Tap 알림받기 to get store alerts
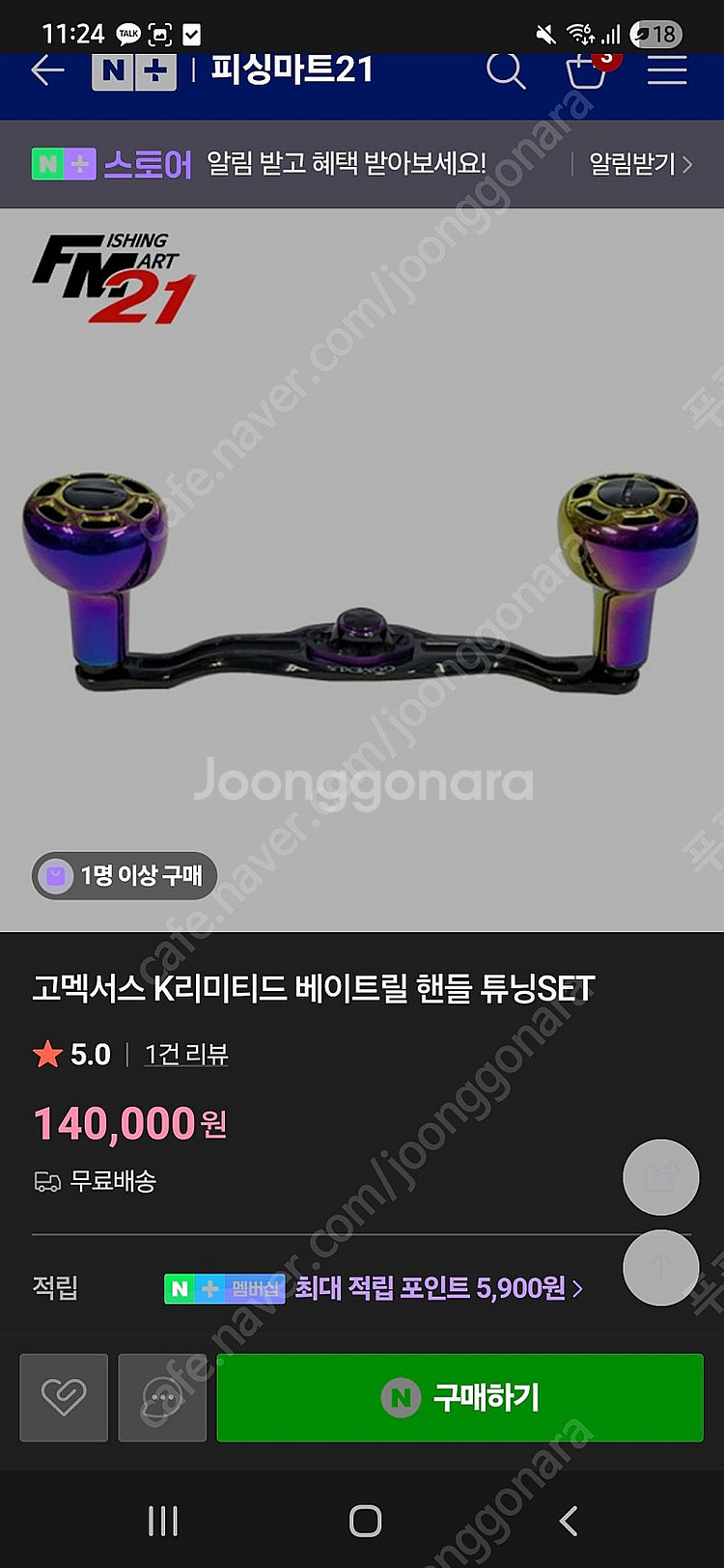This screenshot has height=1568, width=724. pos(640,164)
